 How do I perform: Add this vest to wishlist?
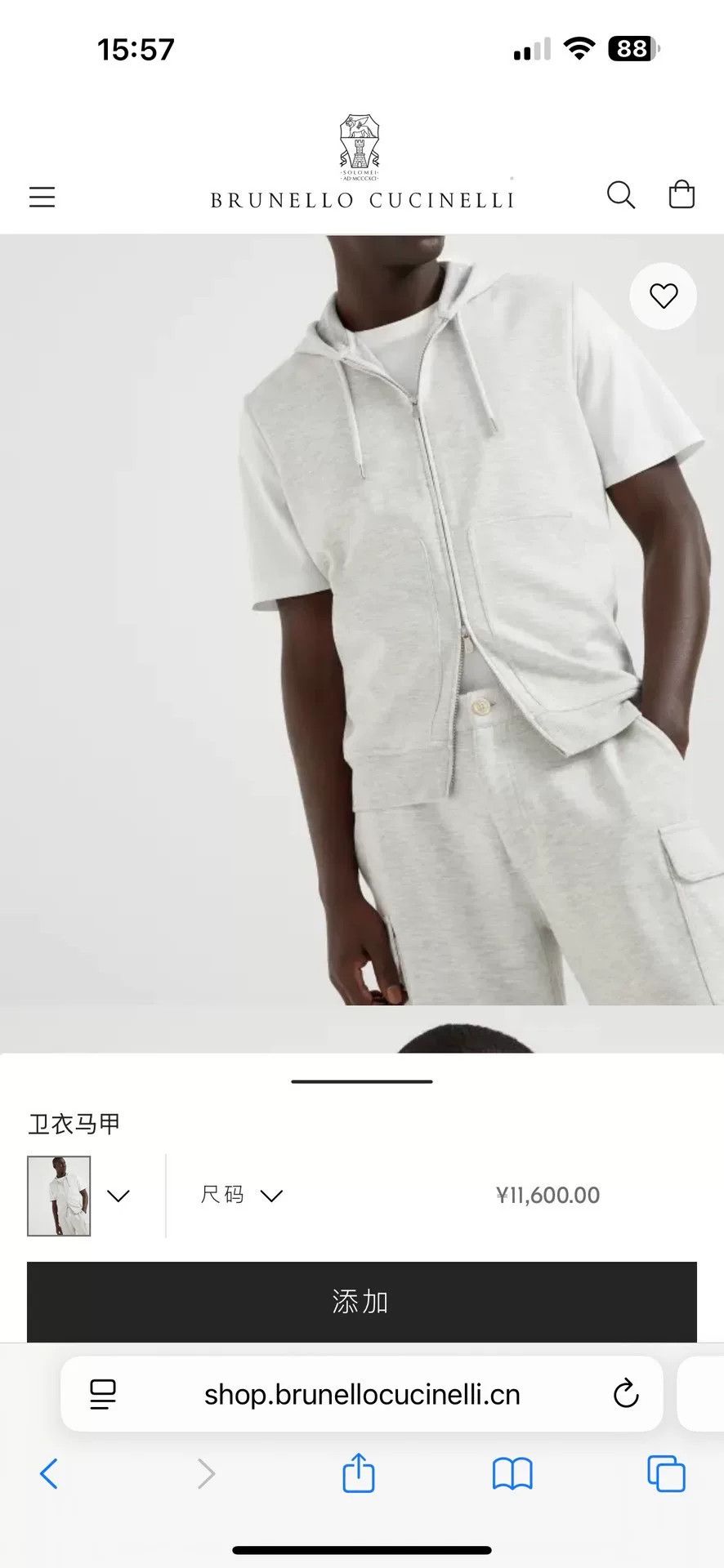click(x=663, y=296)
